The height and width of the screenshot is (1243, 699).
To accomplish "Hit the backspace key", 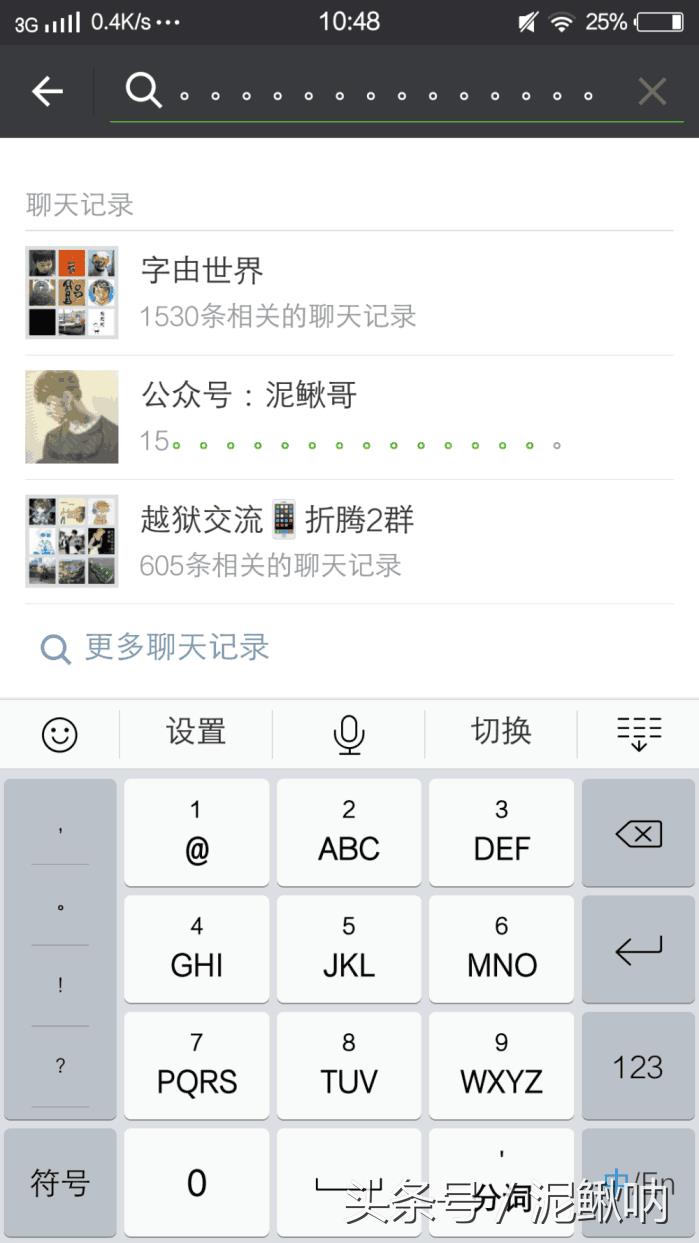I will (638, 833).
